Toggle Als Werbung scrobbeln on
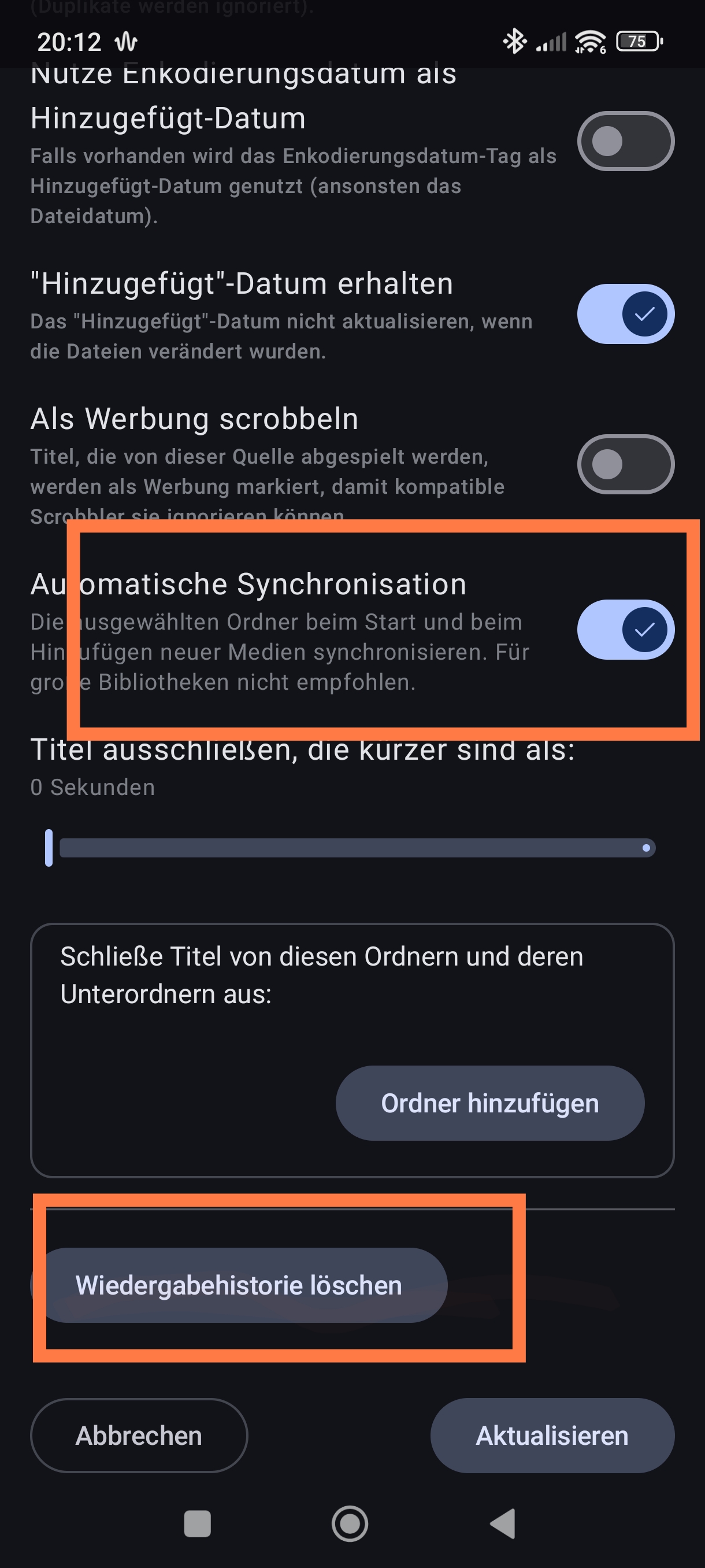This screenshot has width=705, height=1568. coord(625,464)
